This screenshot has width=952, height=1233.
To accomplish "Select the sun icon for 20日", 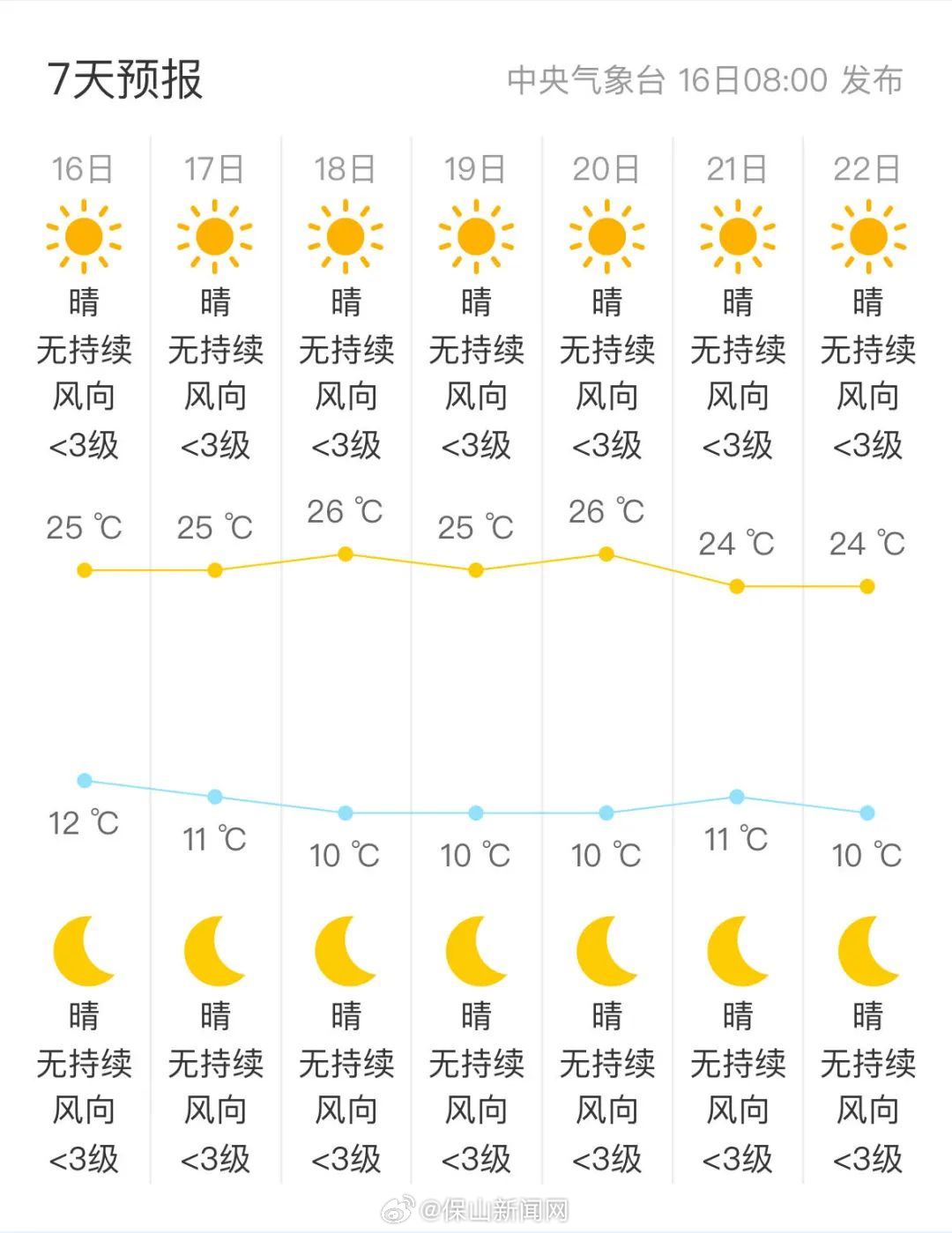I will [606, 236].
